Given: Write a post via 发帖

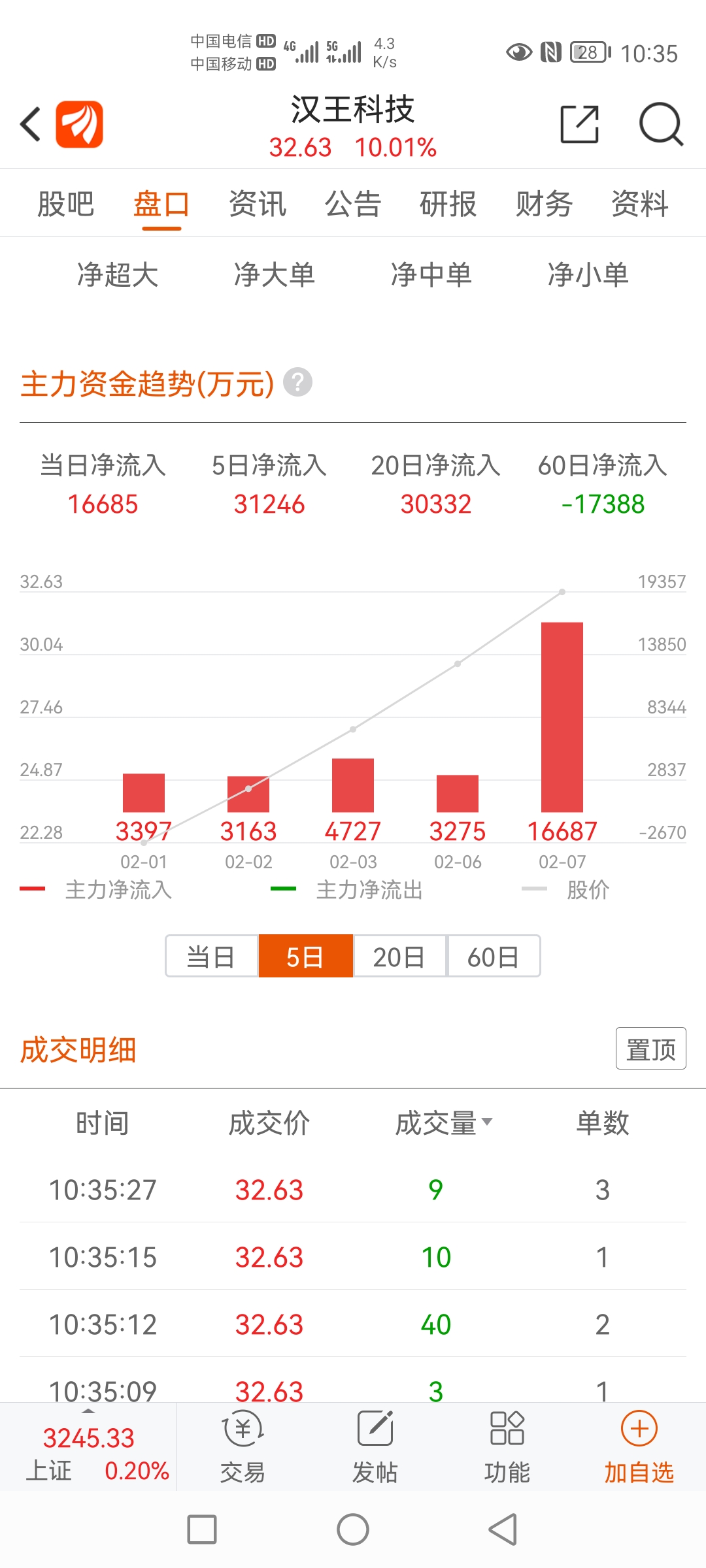Looking at the screenshot, I should (375, 1446).
